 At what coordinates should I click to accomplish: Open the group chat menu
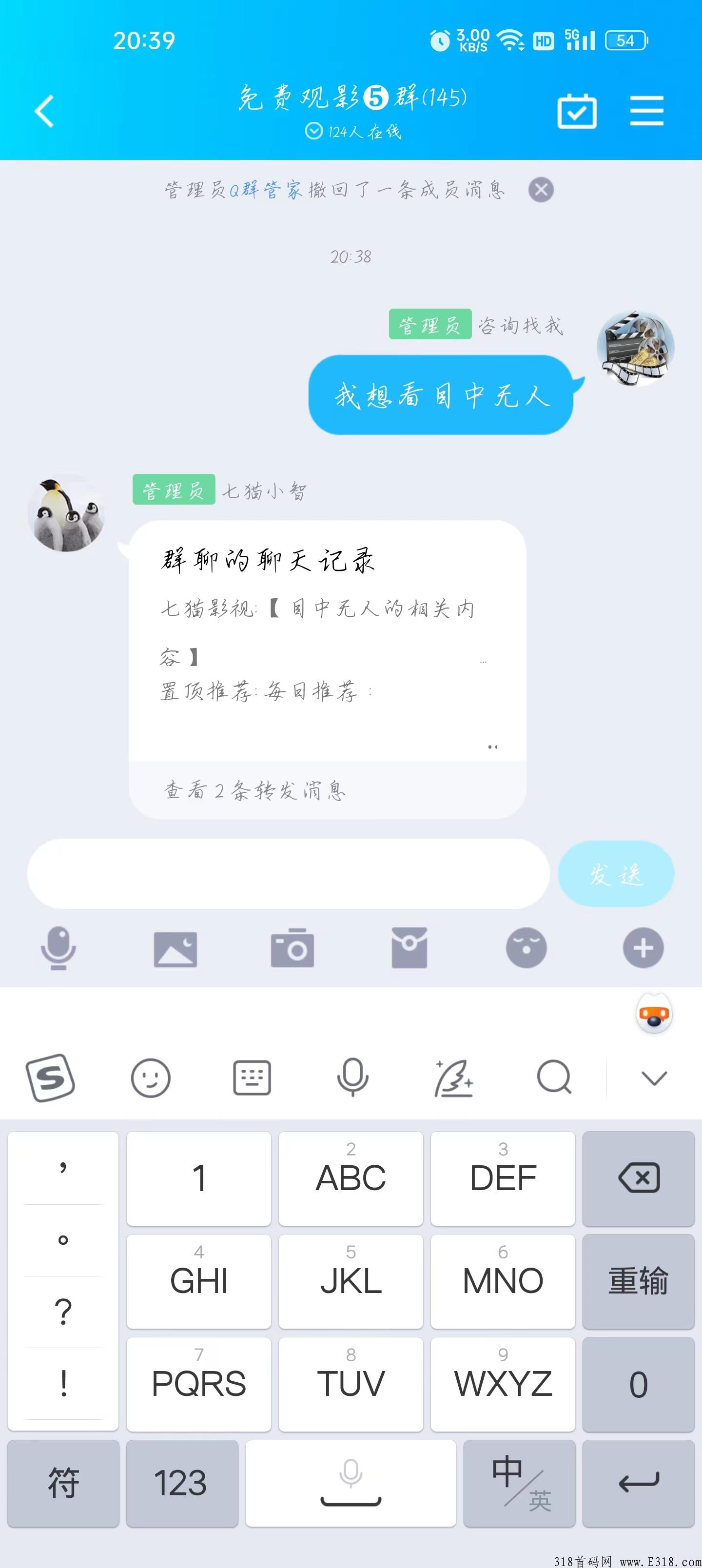click(647, 111)
